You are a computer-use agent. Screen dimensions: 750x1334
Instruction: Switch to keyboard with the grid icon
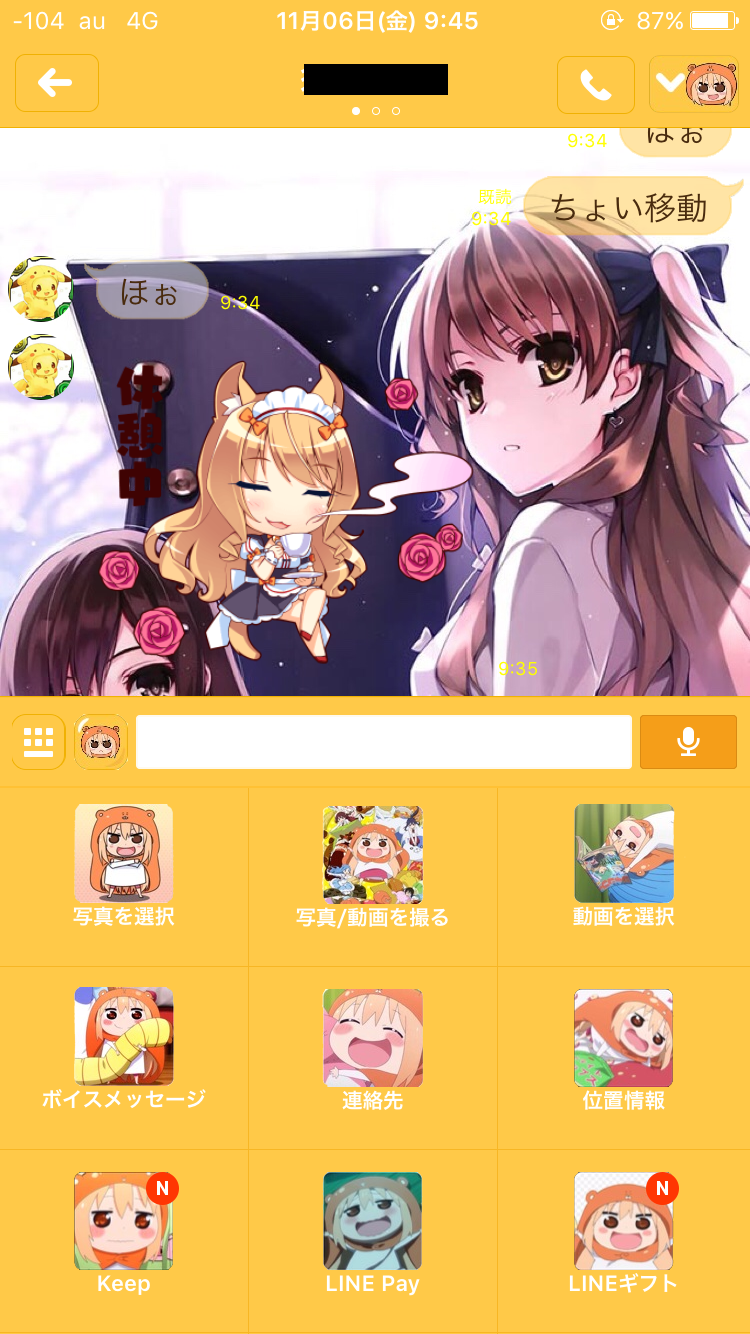tap(38, 742)
